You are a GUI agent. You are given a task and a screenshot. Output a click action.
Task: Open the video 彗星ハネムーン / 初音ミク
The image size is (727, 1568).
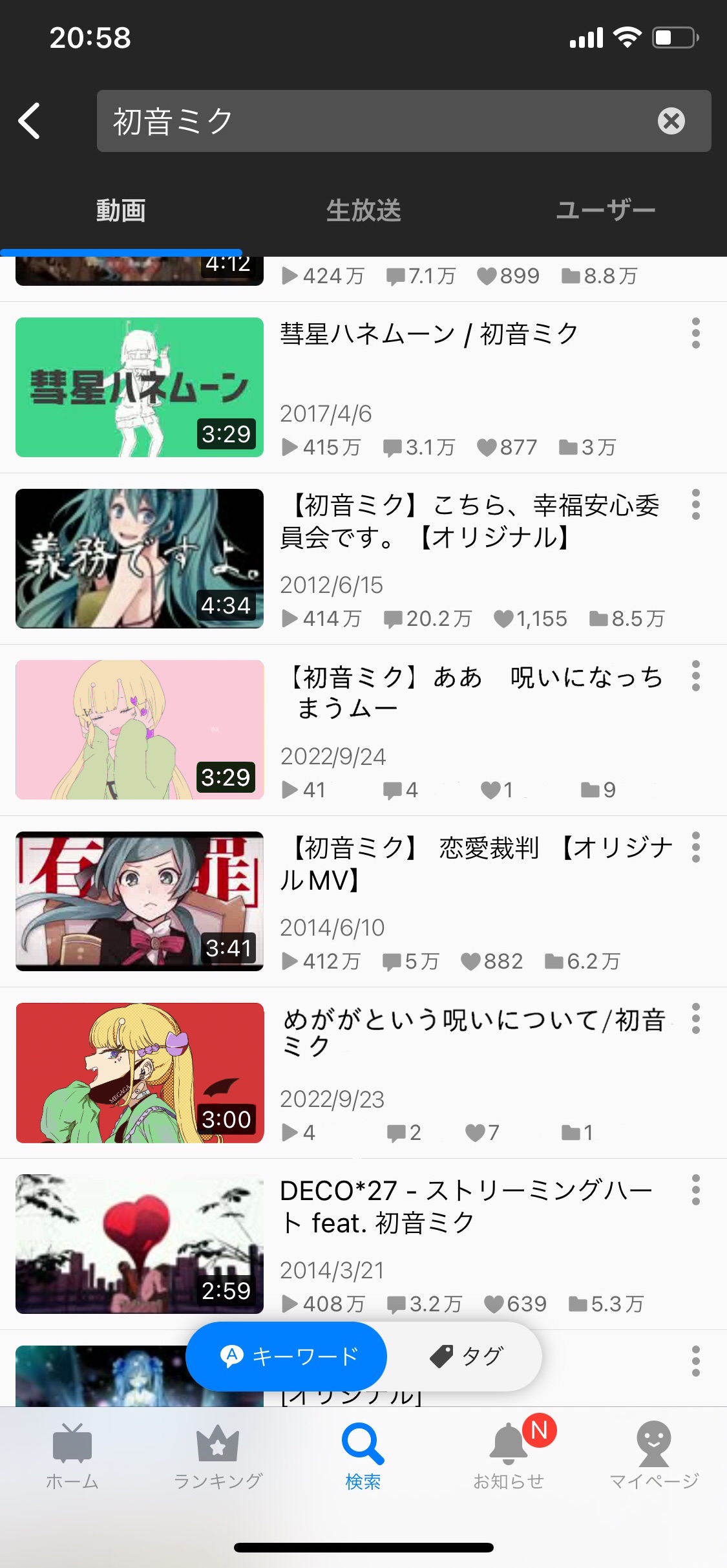point(429,335)
